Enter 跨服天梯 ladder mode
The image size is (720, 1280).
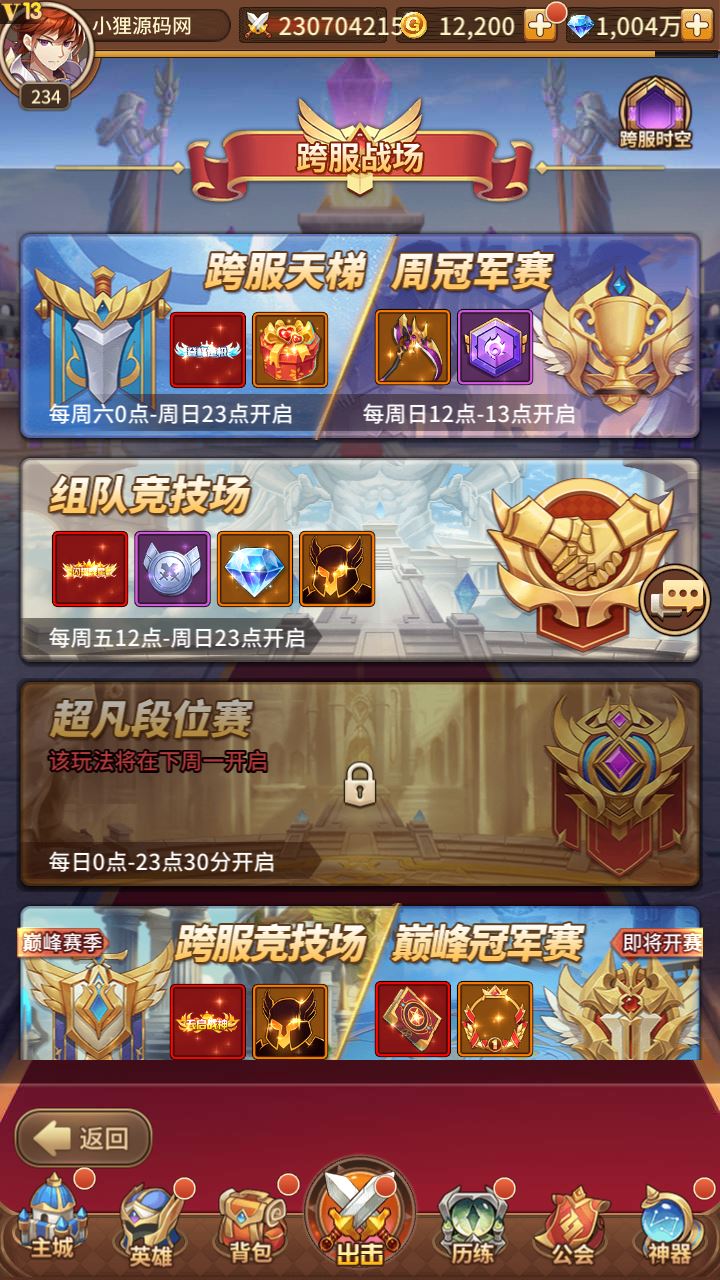pos(190,335)
